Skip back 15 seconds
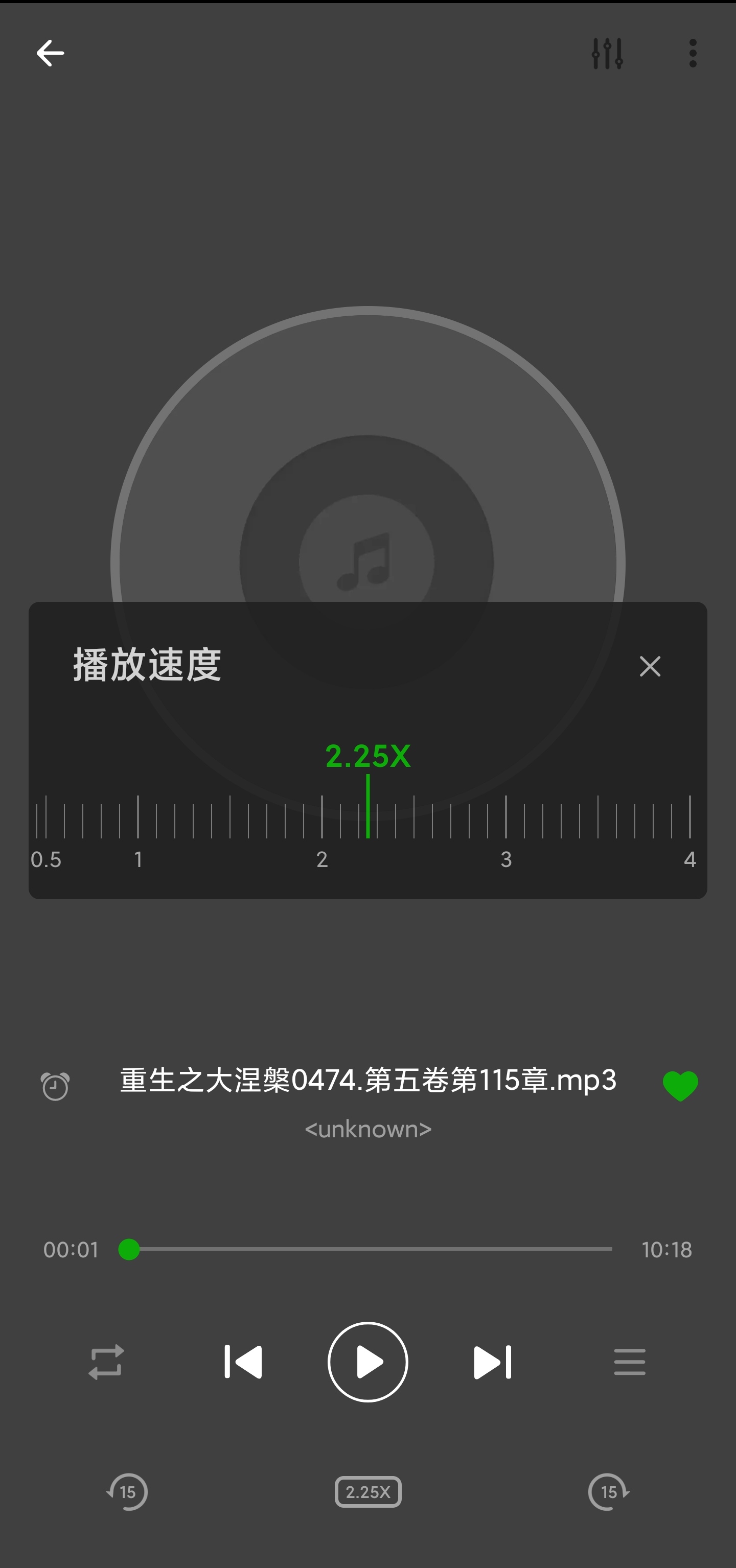The width and height of the screenshot is (736, 1568). [127, 1492]
